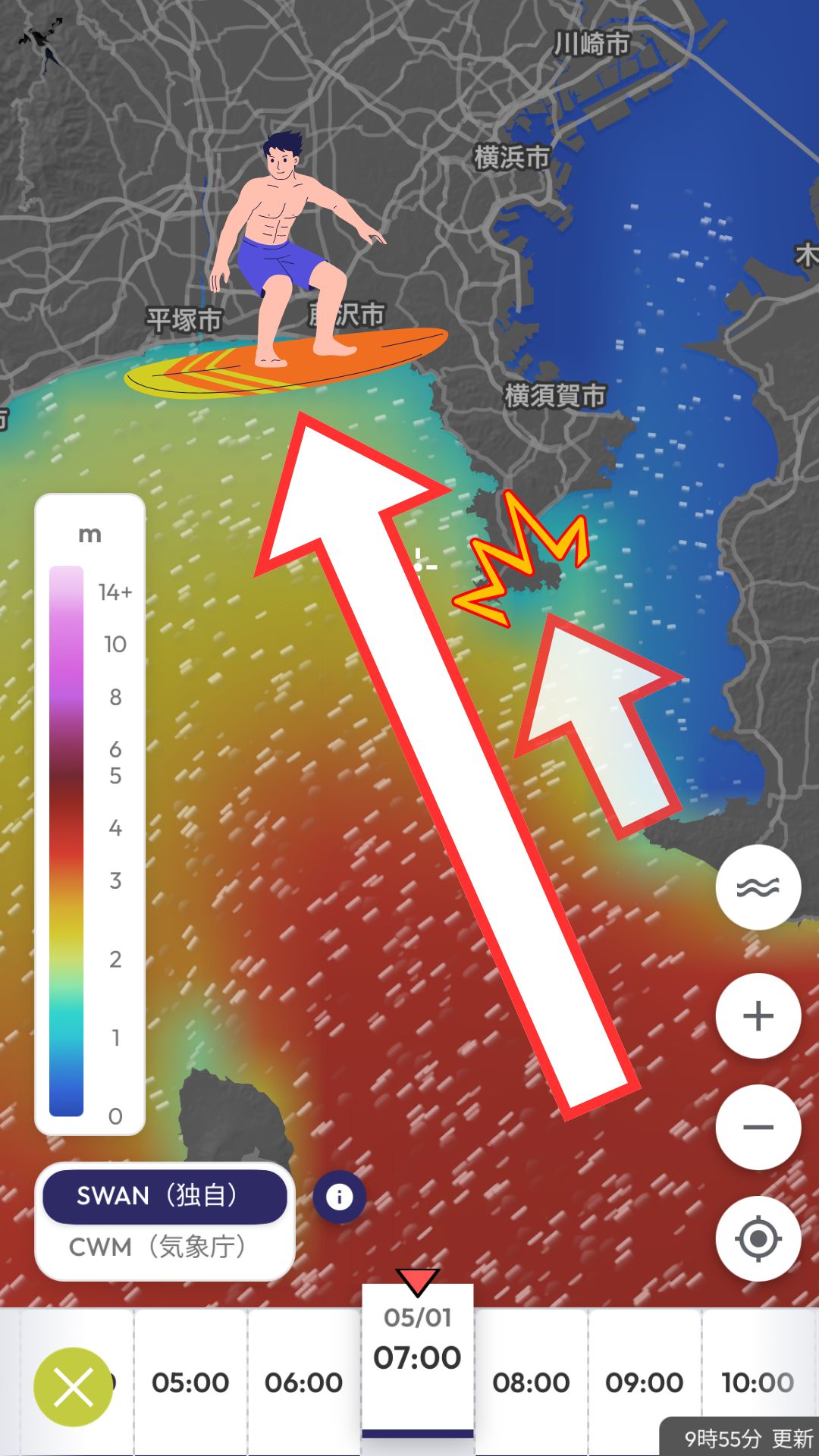
Task: Close the wave forecast view
Action: point(73,1387)
